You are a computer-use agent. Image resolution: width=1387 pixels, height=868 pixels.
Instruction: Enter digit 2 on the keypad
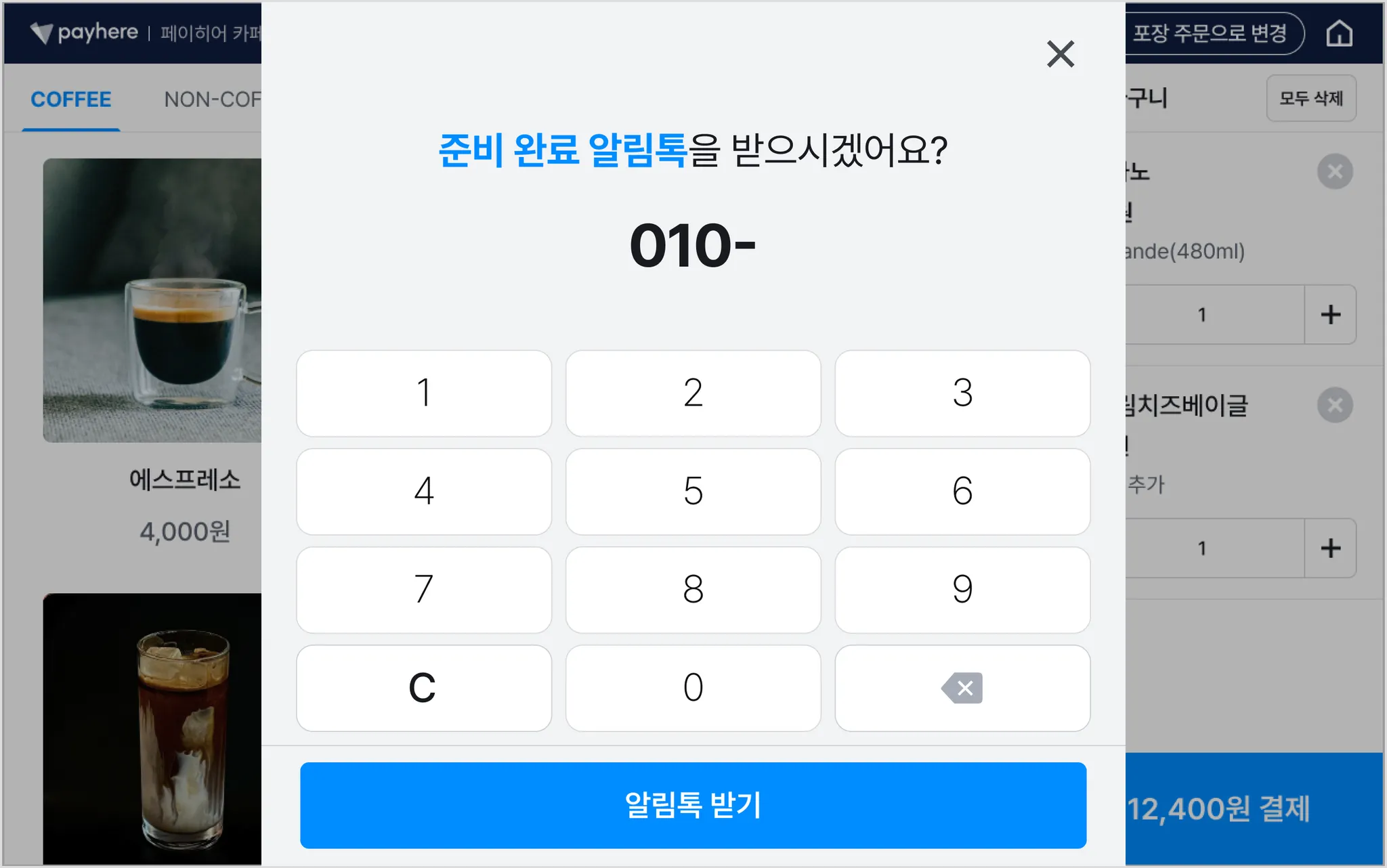click(x=693, y=393)
